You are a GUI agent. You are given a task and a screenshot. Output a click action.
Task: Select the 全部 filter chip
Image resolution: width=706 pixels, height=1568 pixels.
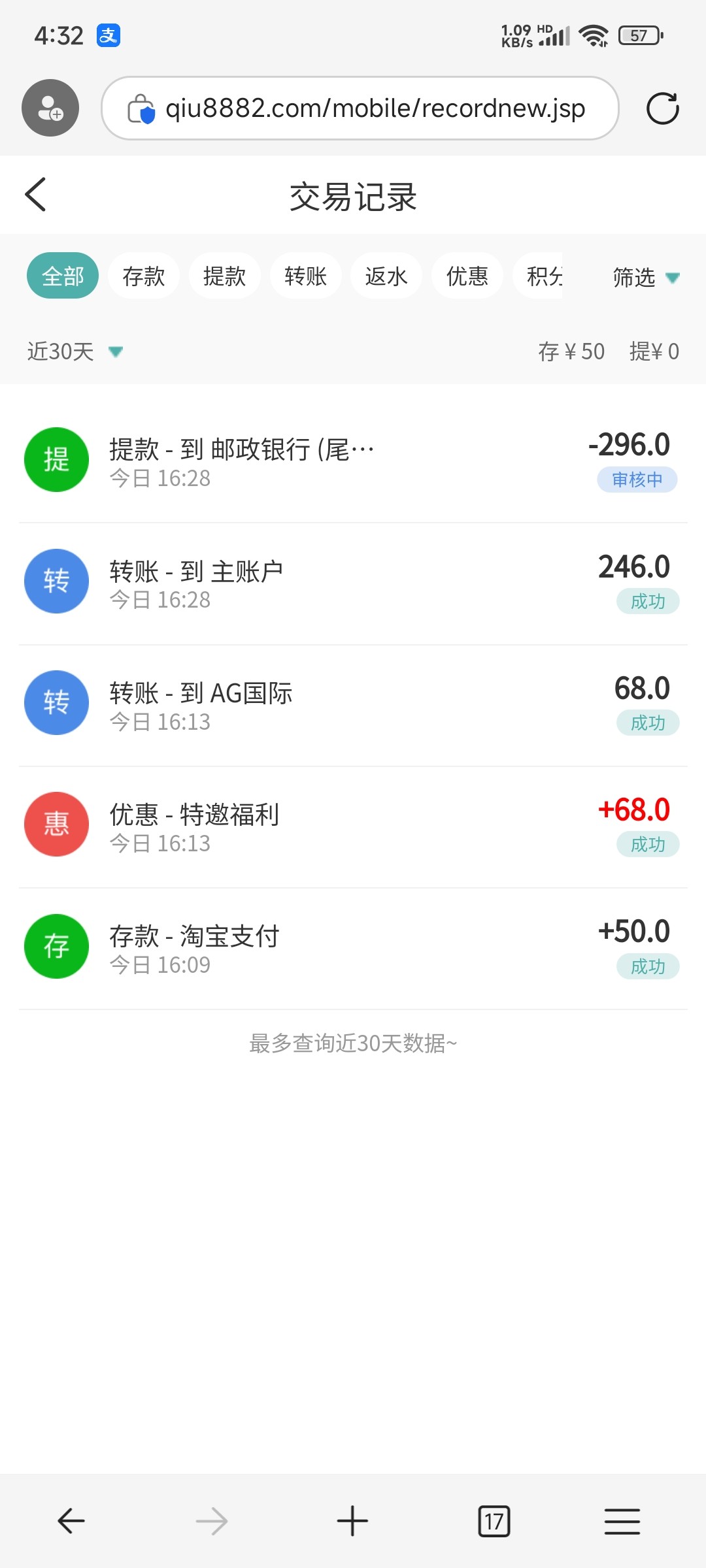(x=63, y=276)
